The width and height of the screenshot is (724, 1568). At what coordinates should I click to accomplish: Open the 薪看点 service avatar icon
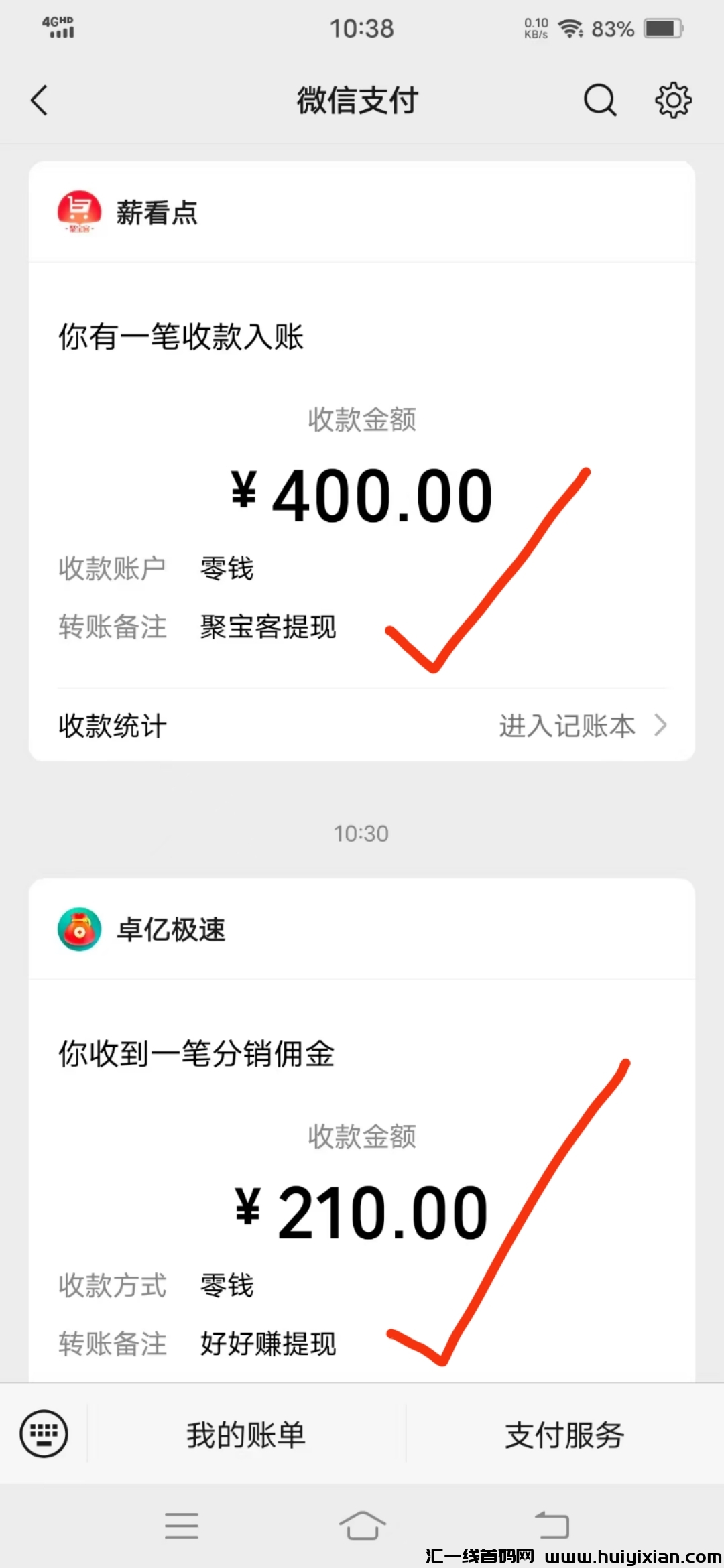tap(79, 212)
